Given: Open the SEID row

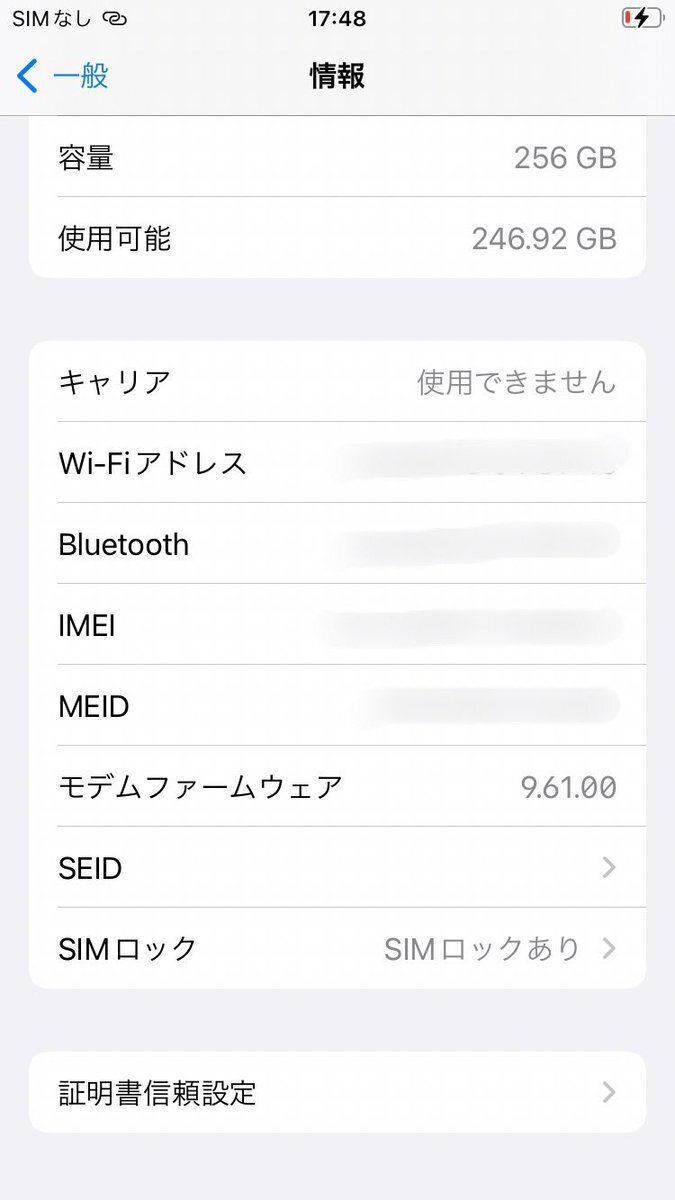Looking at the screenshot, I should coord(337,868).
